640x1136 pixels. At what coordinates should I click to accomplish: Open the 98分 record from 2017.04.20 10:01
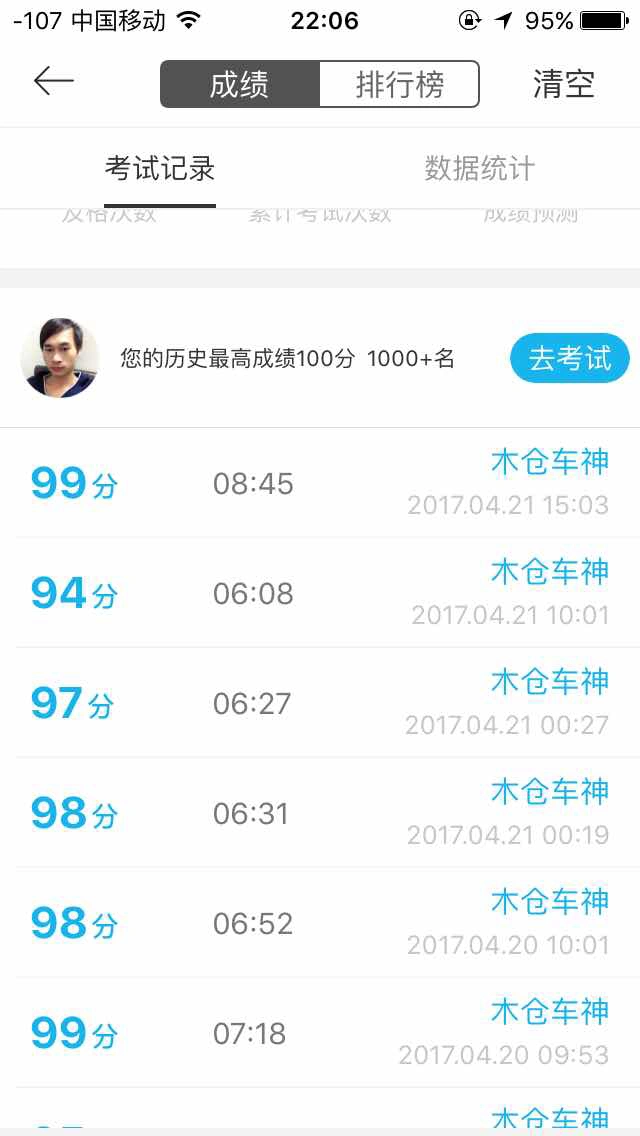coord(320,922)
